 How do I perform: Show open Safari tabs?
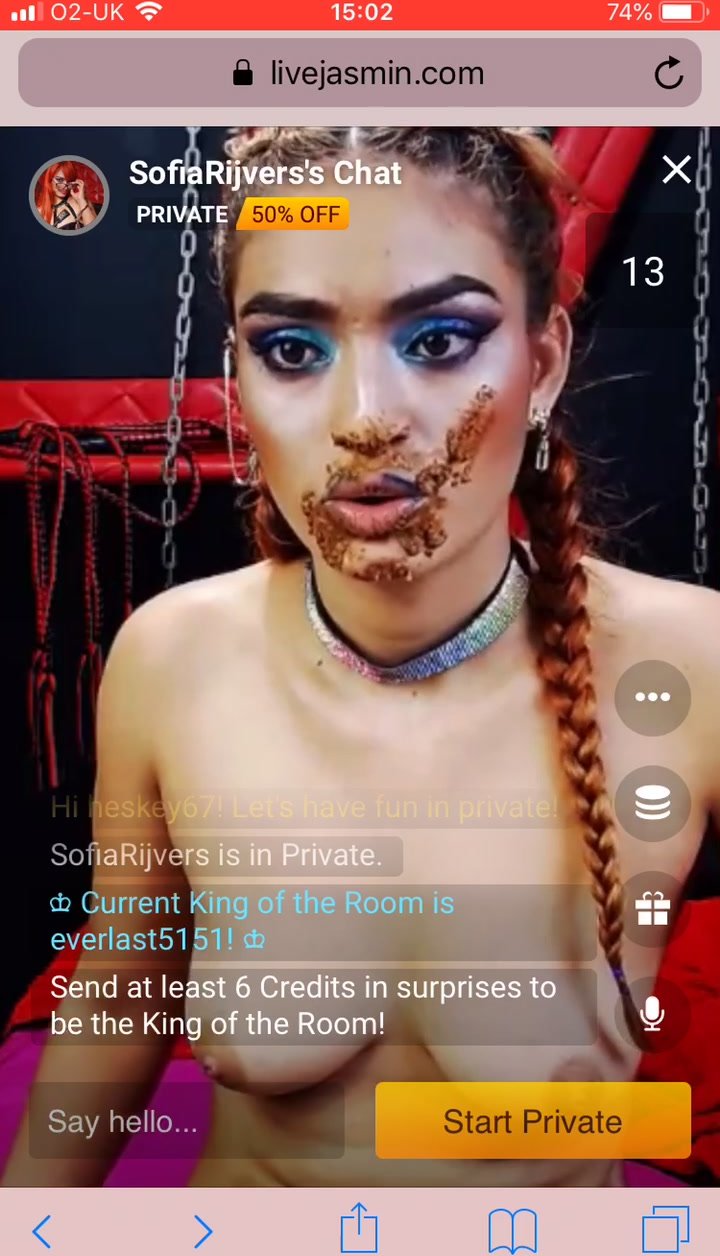tap(665, 1229)
